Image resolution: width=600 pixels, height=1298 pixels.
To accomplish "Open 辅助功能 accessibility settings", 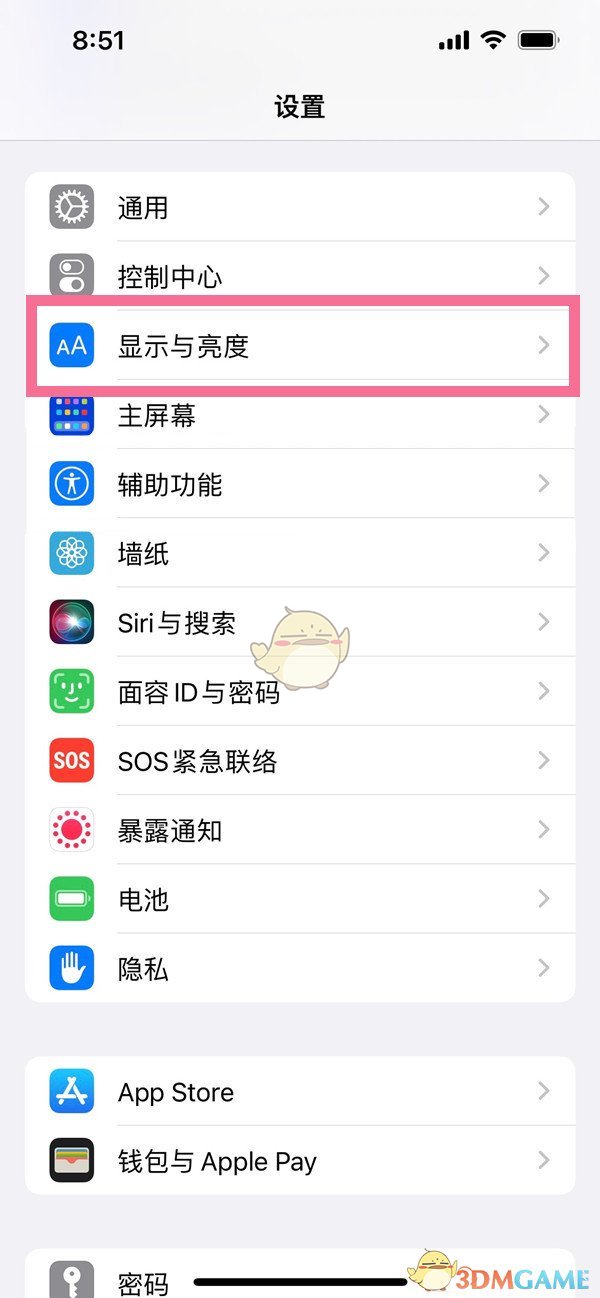I will coord(300,484).
